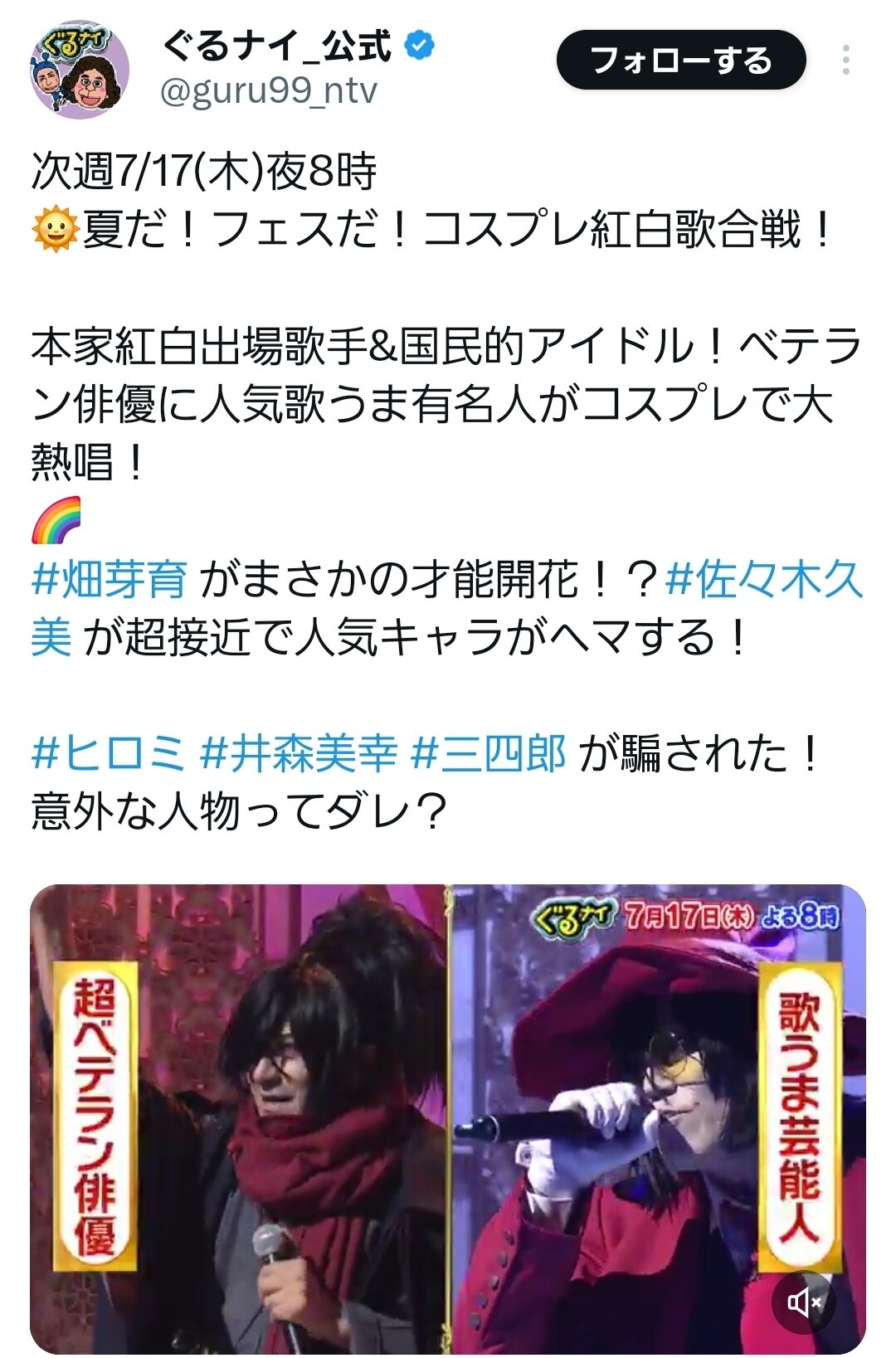Open ぐるナイ_公式 profile avatar
Viewport: 896px width, 1358px height.
click(80, 70)
